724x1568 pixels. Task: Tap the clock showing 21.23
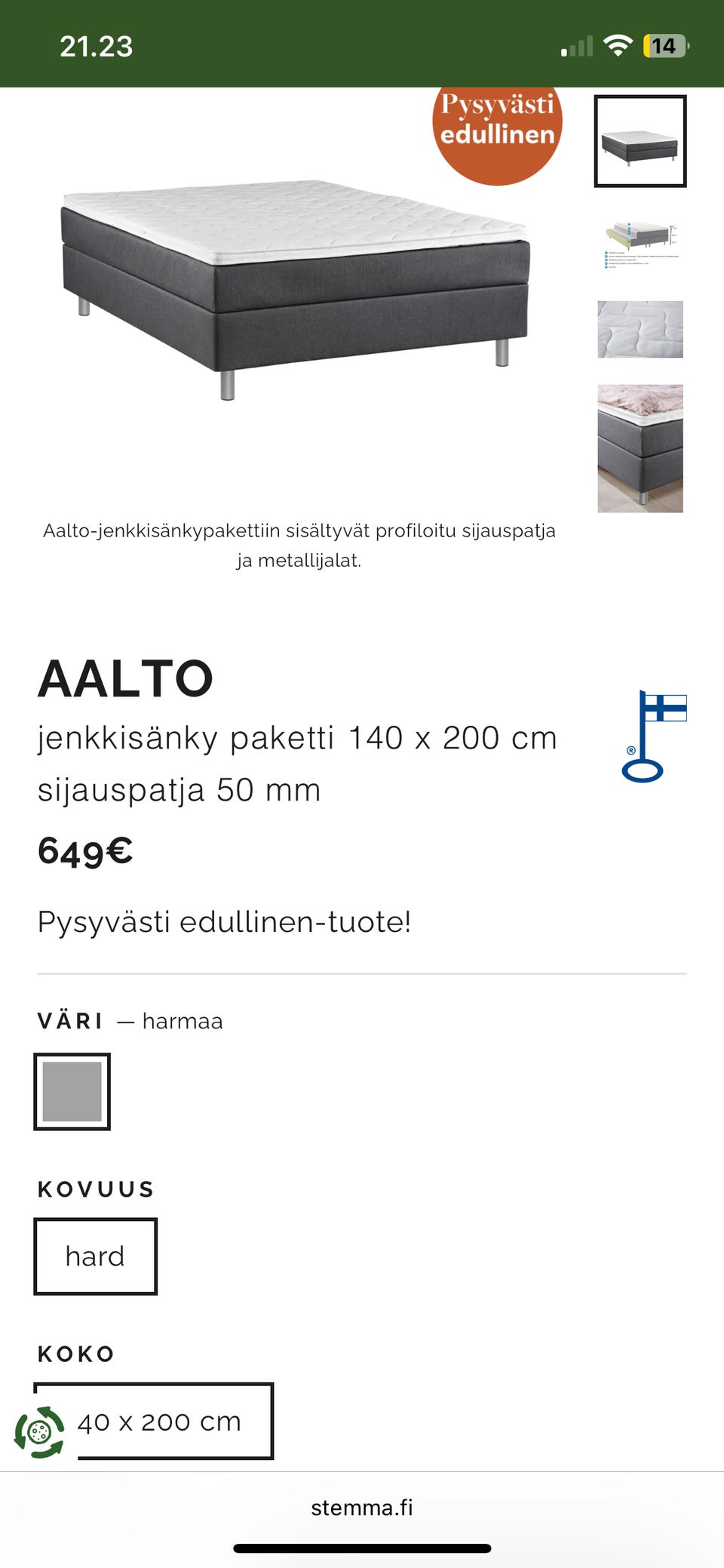97,47
